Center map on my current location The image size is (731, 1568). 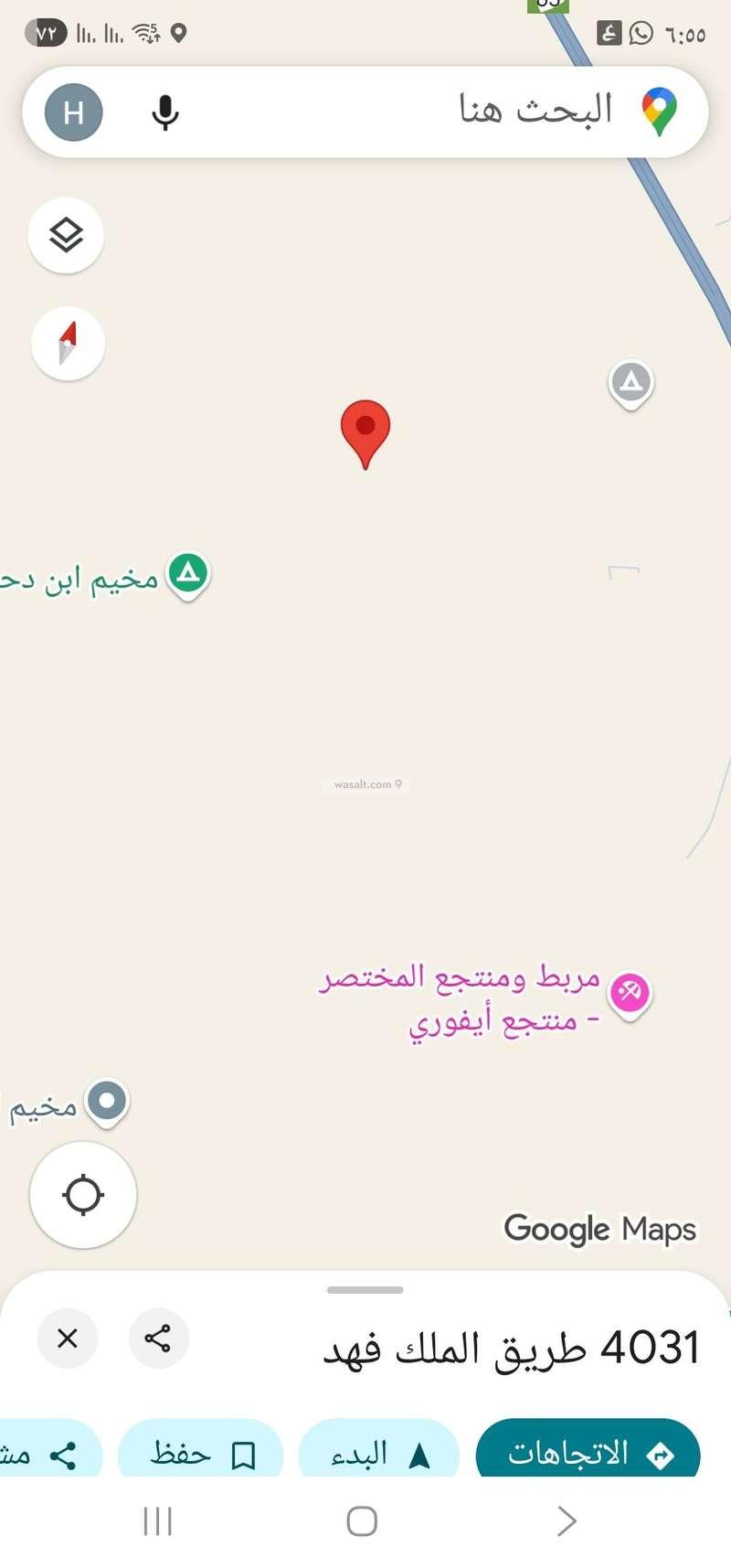click(x=83, y=1195)
